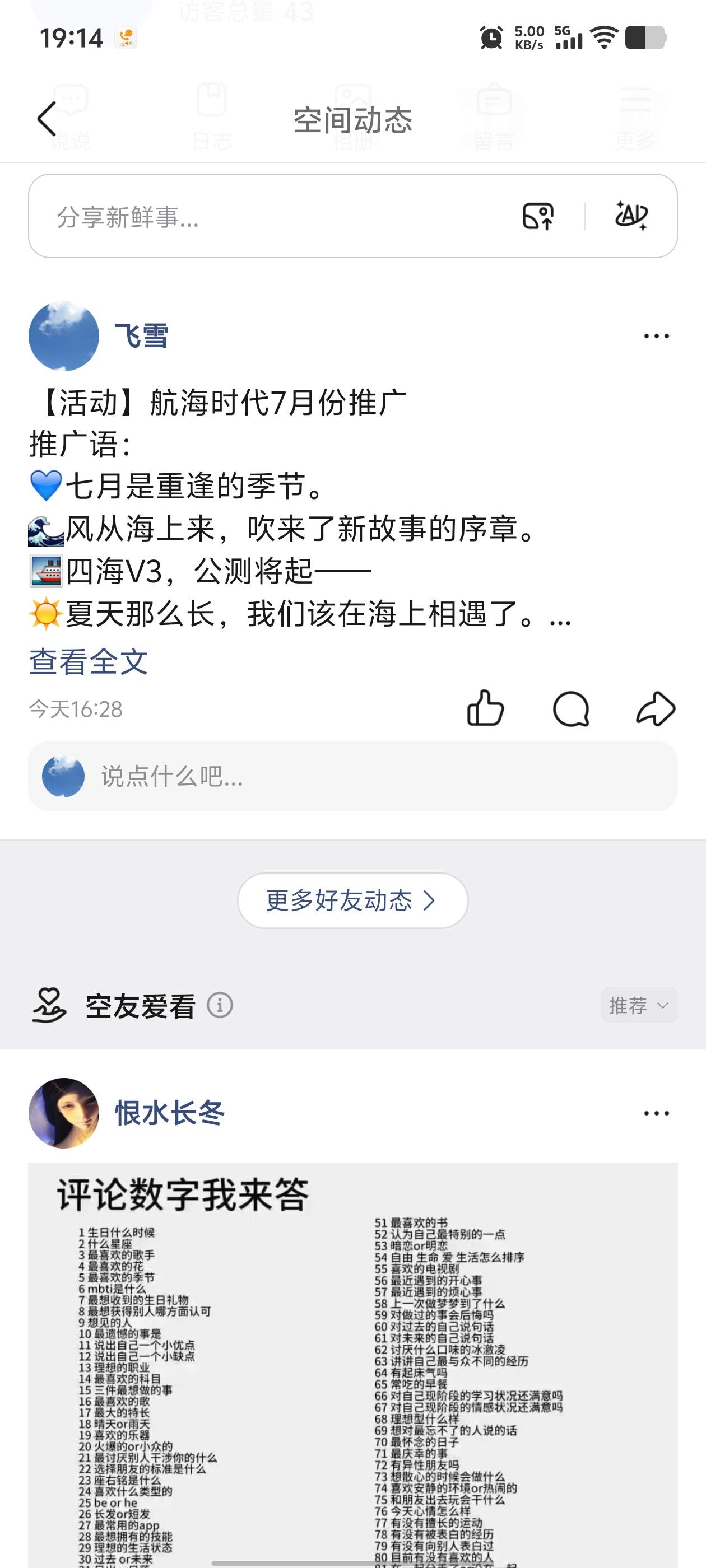Share 飞雪's post
706x1568 pixels.
tap(656, 709)
